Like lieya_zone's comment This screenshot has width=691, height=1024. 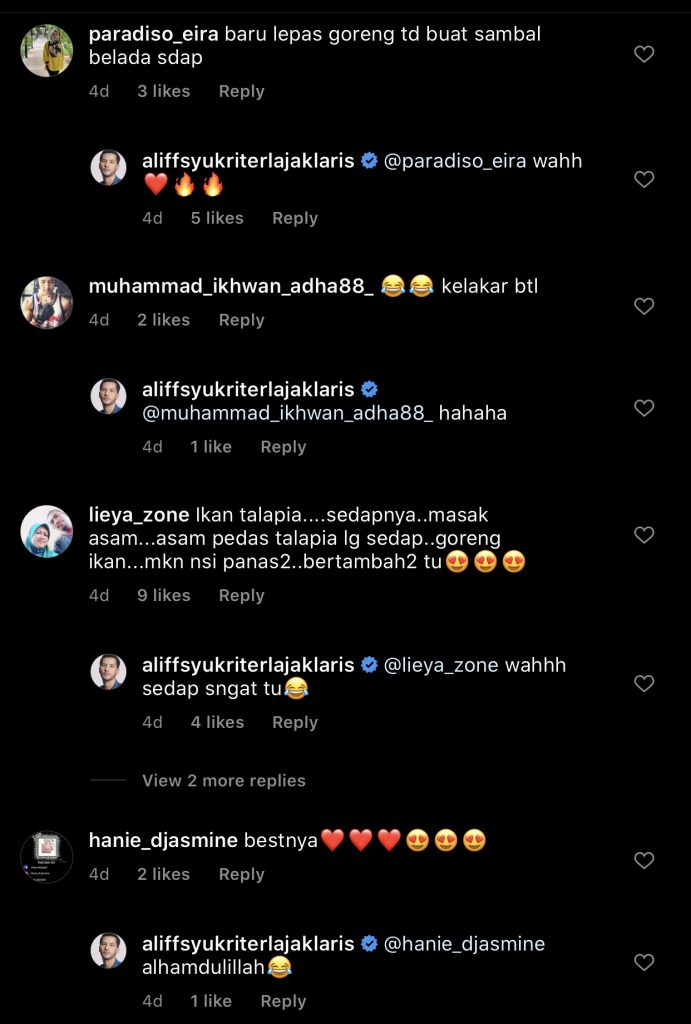pyautogui.click(x=644, y=535)
